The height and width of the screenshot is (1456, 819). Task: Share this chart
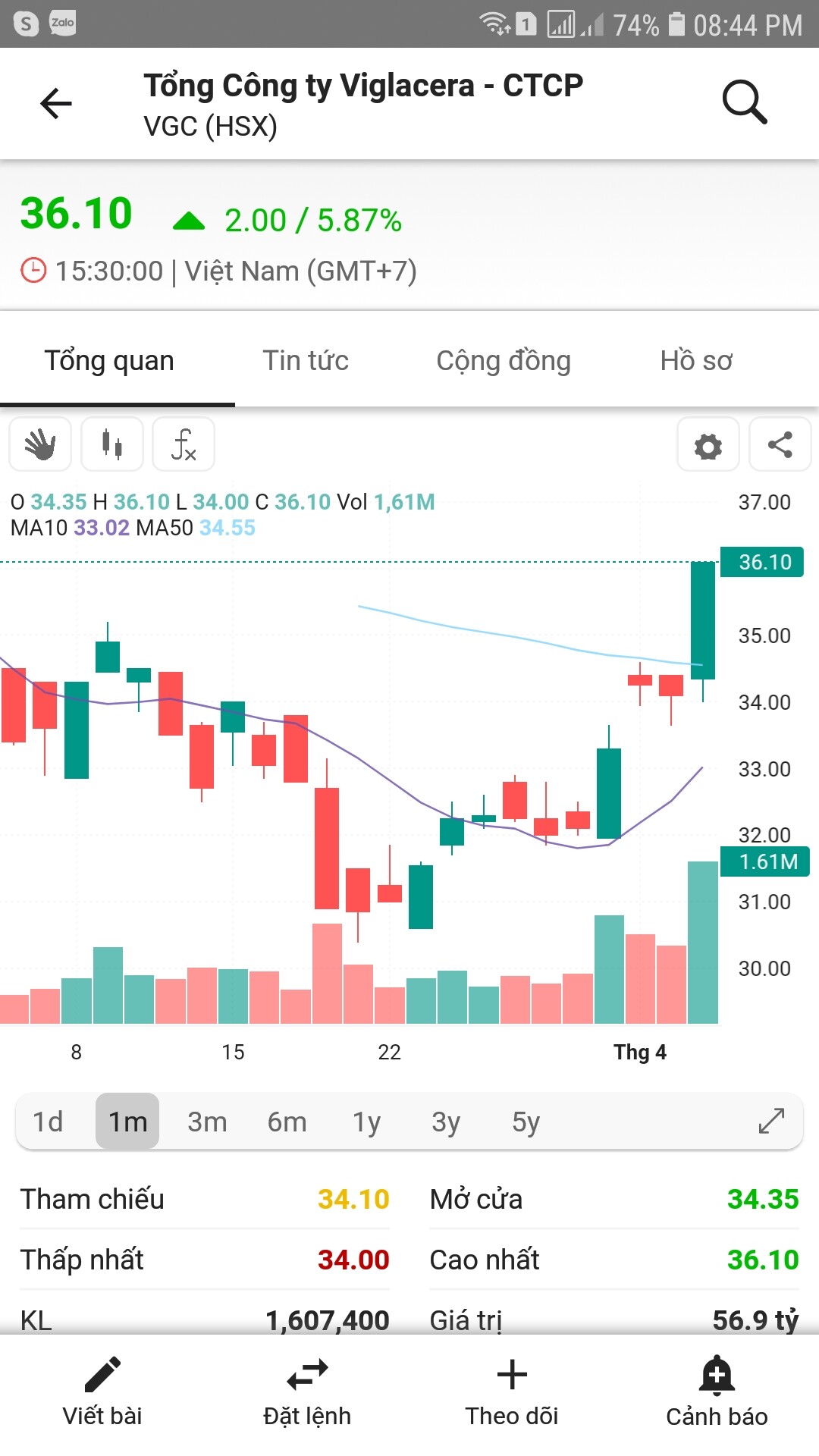pyautogui.click(x=780, y=445)
